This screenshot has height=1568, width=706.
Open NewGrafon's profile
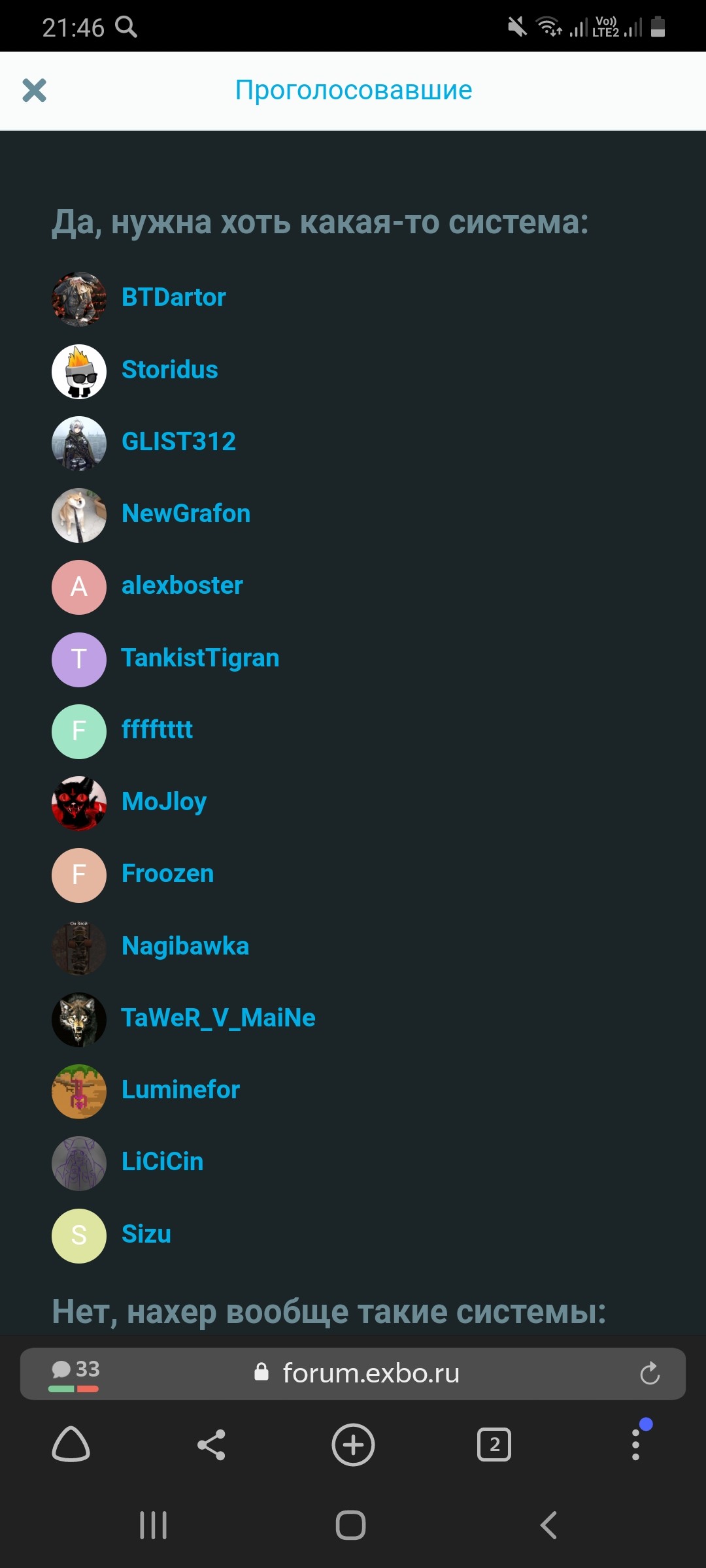(186, 514)
